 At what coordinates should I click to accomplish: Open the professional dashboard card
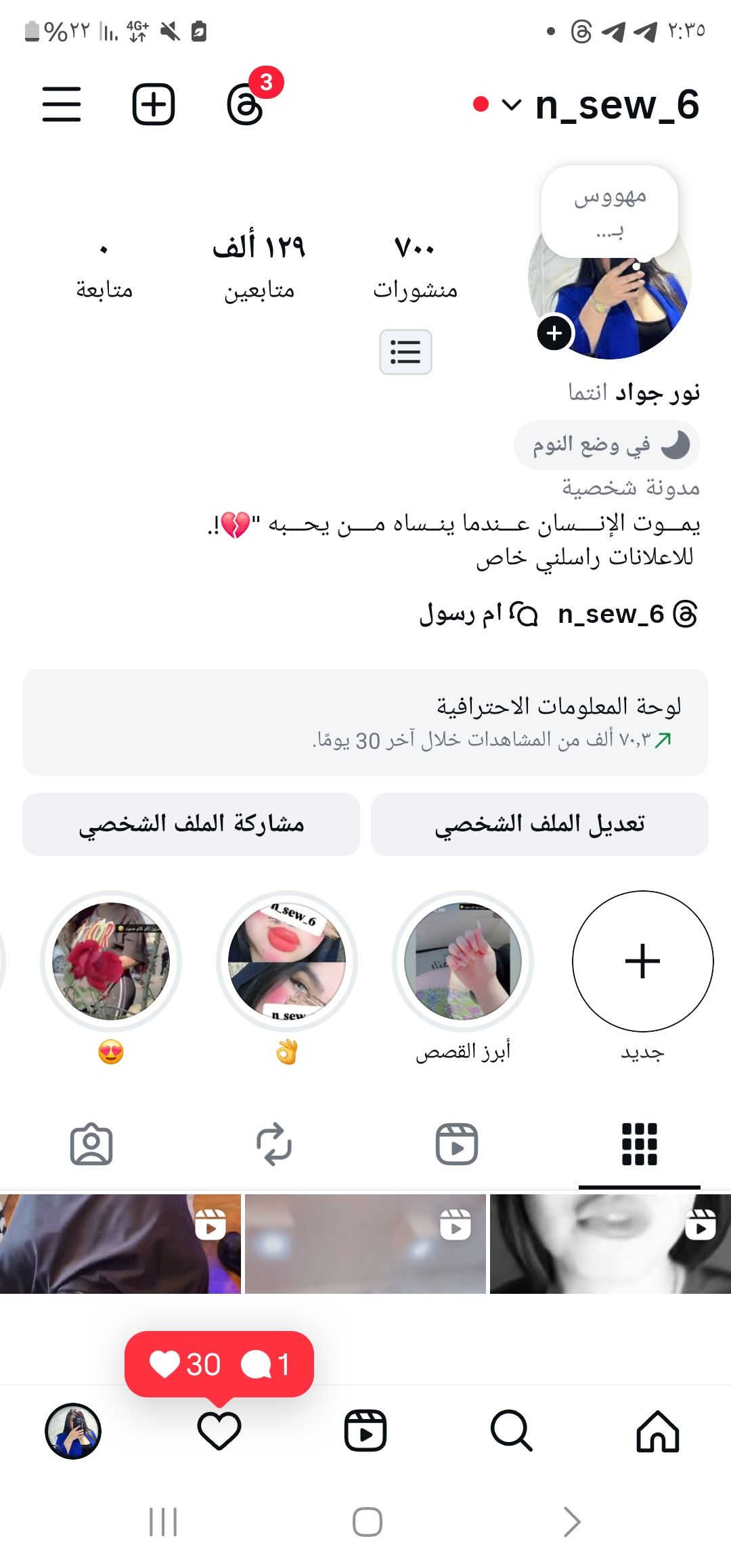tap(365, 722)
